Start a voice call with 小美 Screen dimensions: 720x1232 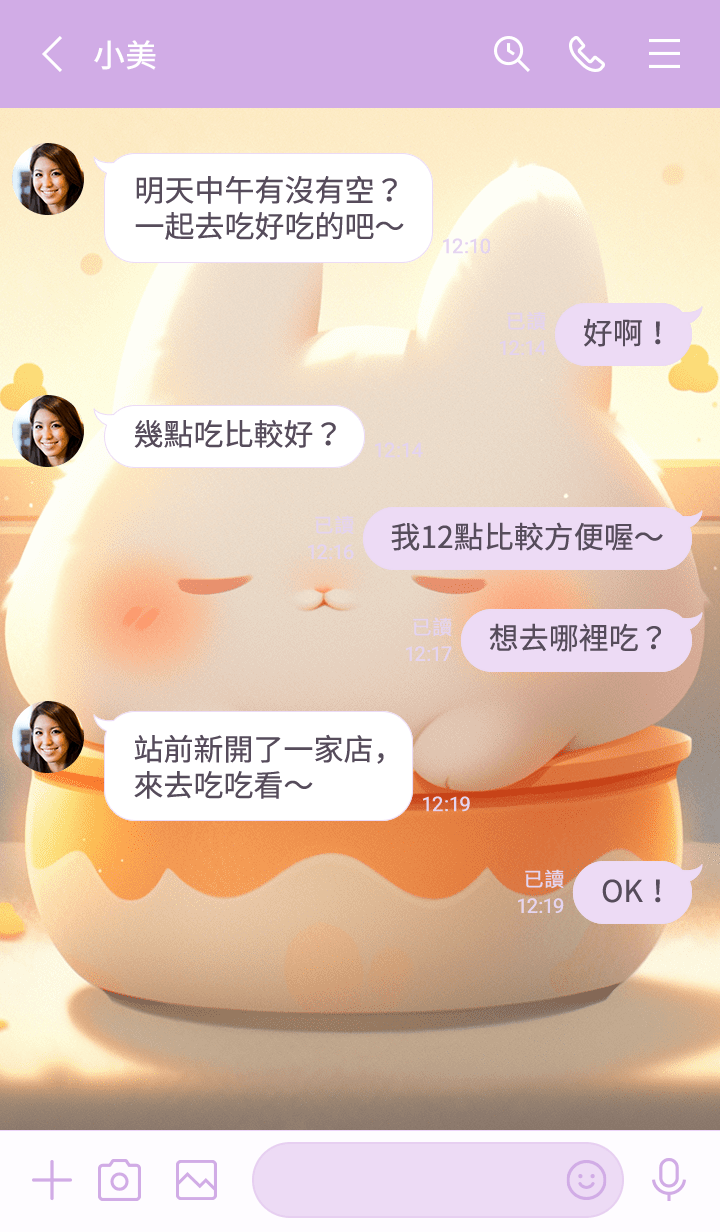pos(587,54)
